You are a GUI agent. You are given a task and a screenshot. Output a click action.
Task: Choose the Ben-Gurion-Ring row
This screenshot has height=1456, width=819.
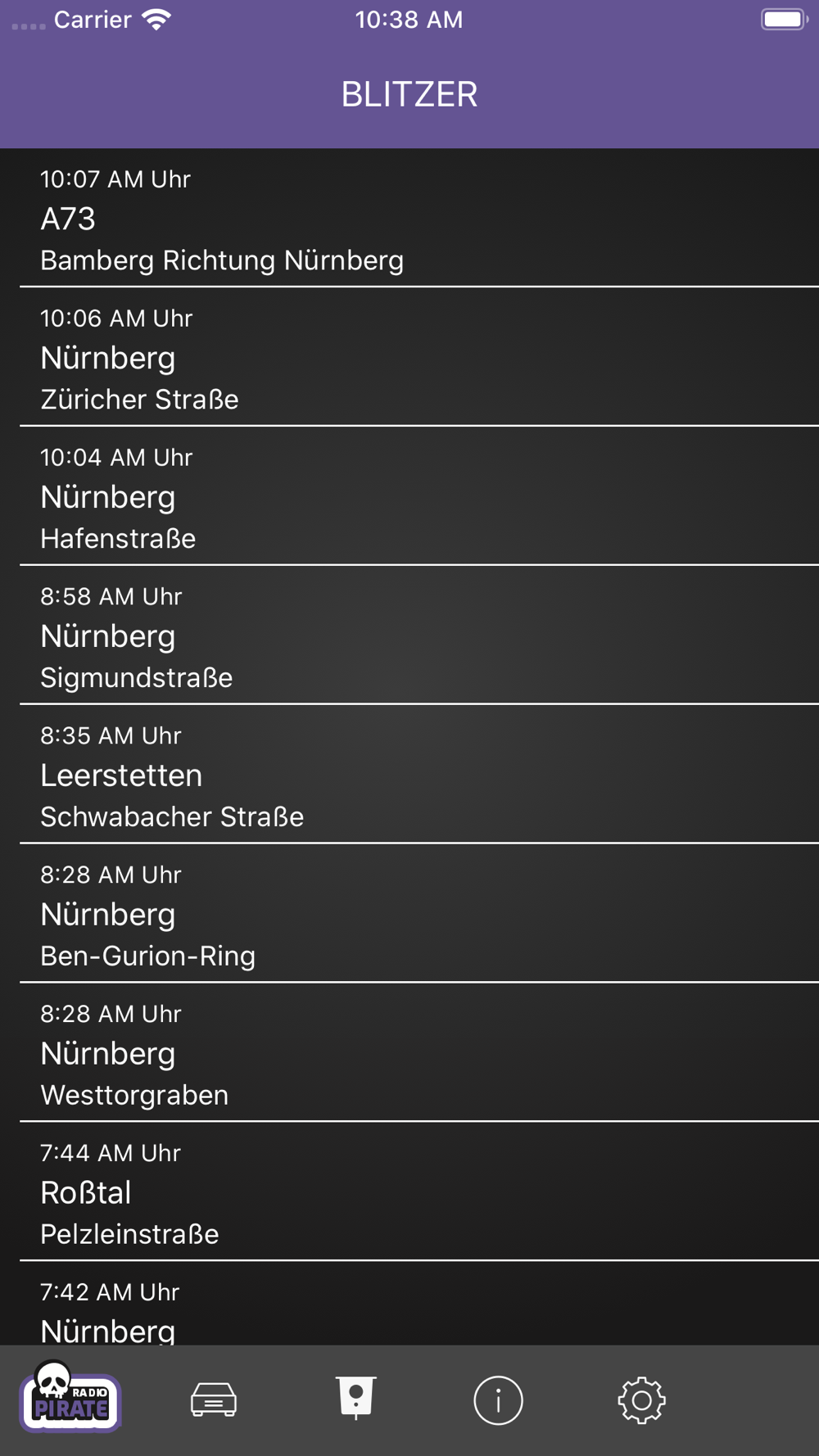point(409,915)
